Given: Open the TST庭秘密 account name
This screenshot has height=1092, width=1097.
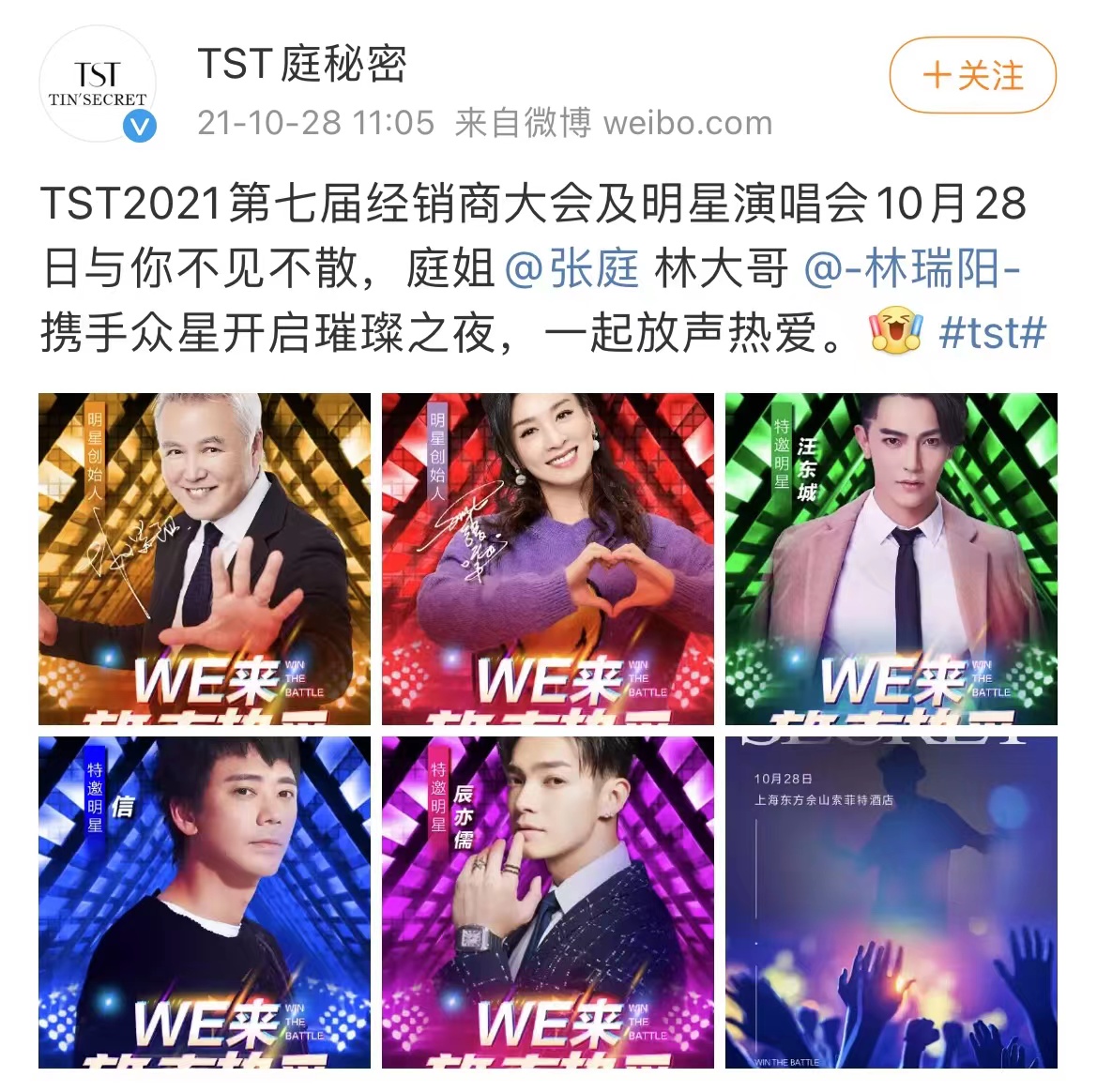Looking at the screenshot, I should point(302,65).
